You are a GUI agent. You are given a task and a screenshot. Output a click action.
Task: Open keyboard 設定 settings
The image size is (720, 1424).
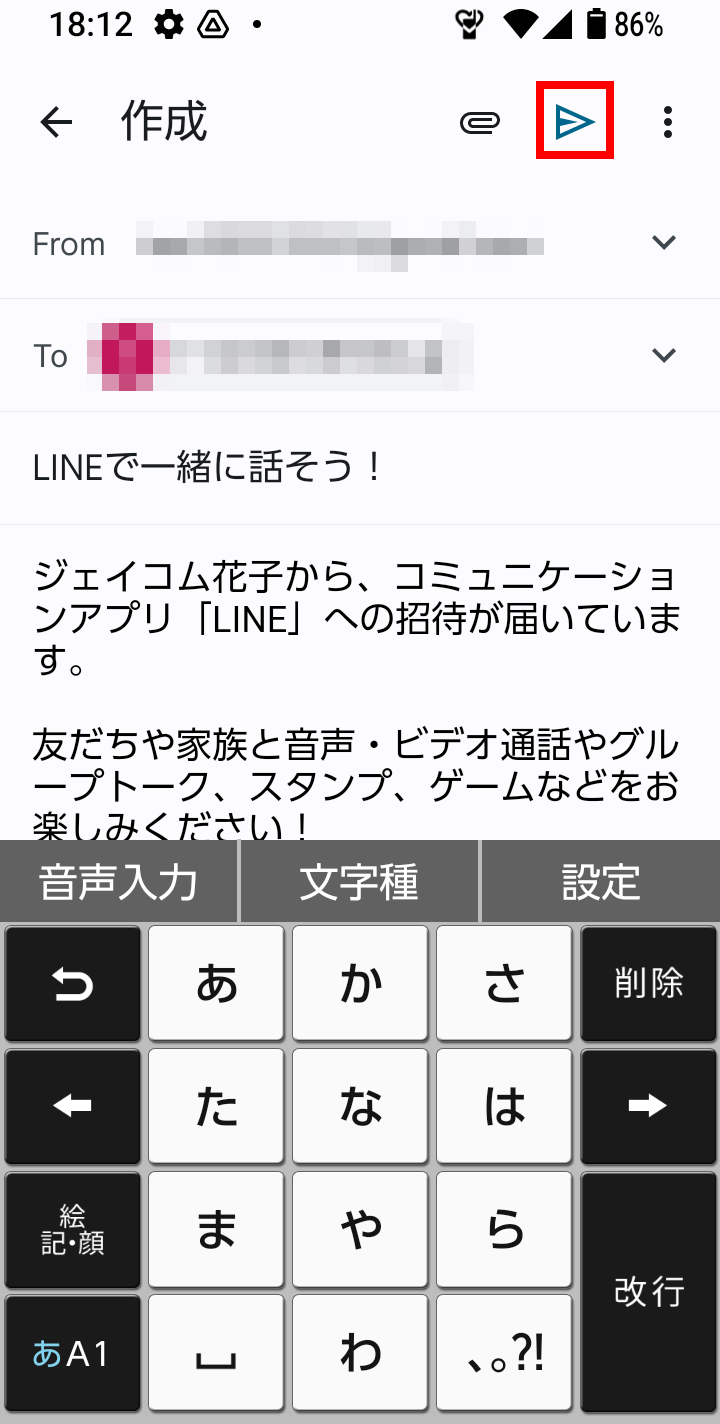(600, 882)
